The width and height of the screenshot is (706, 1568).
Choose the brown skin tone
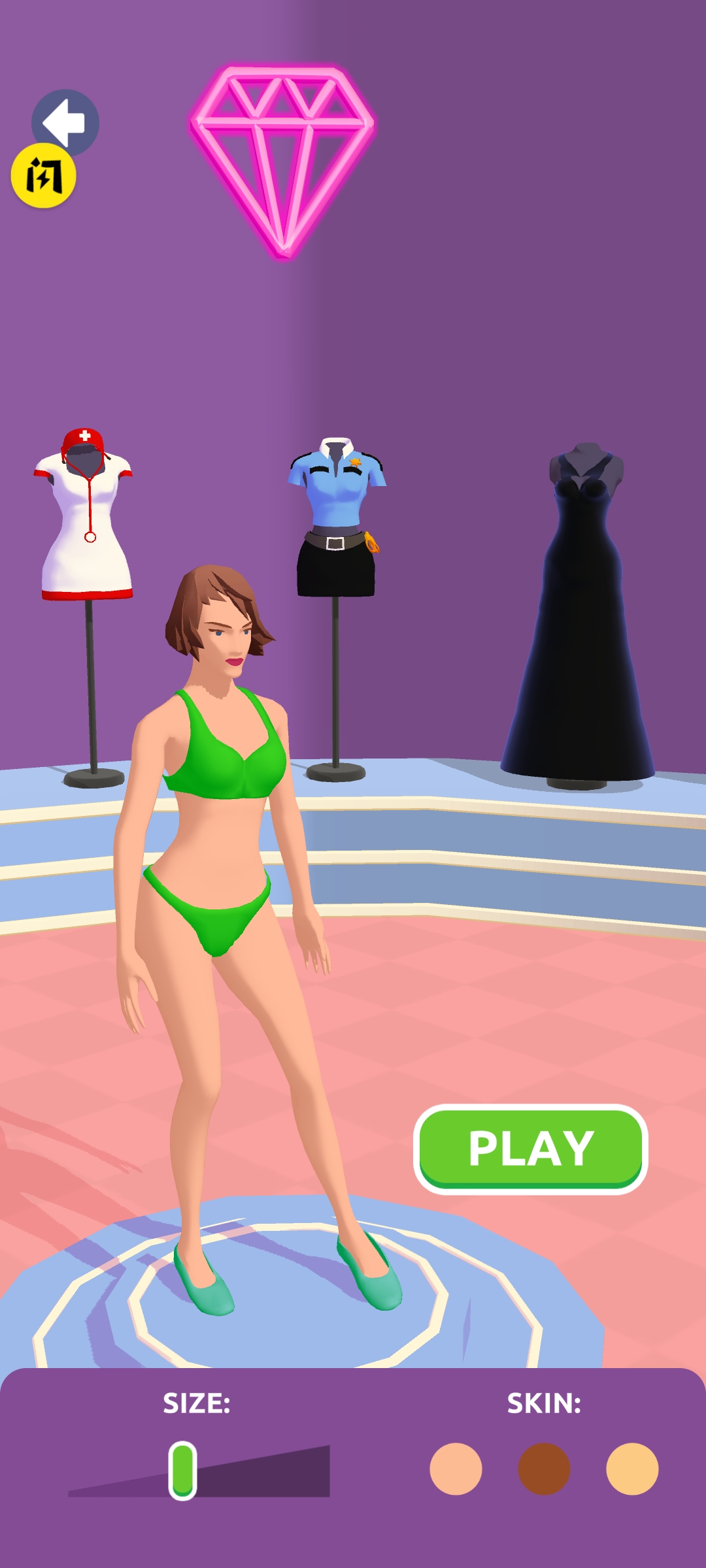[x=544, y=1469]
